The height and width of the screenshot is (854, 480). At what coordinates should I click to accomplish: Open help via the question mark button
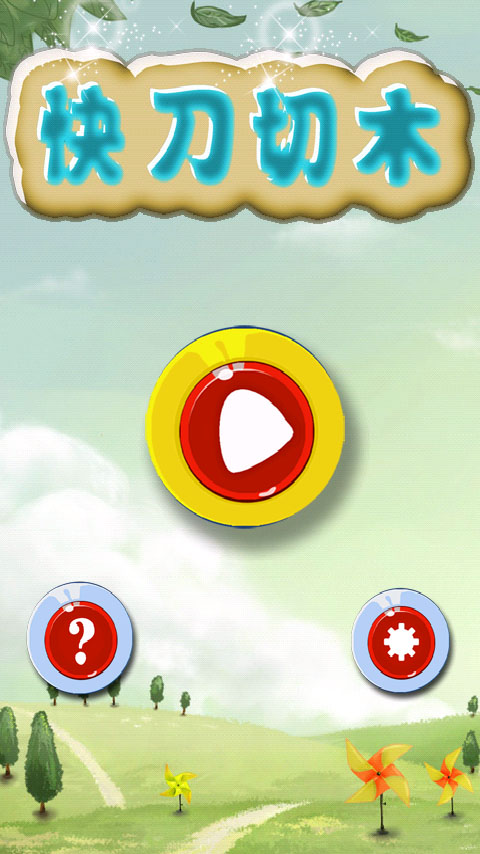(80, 638)
